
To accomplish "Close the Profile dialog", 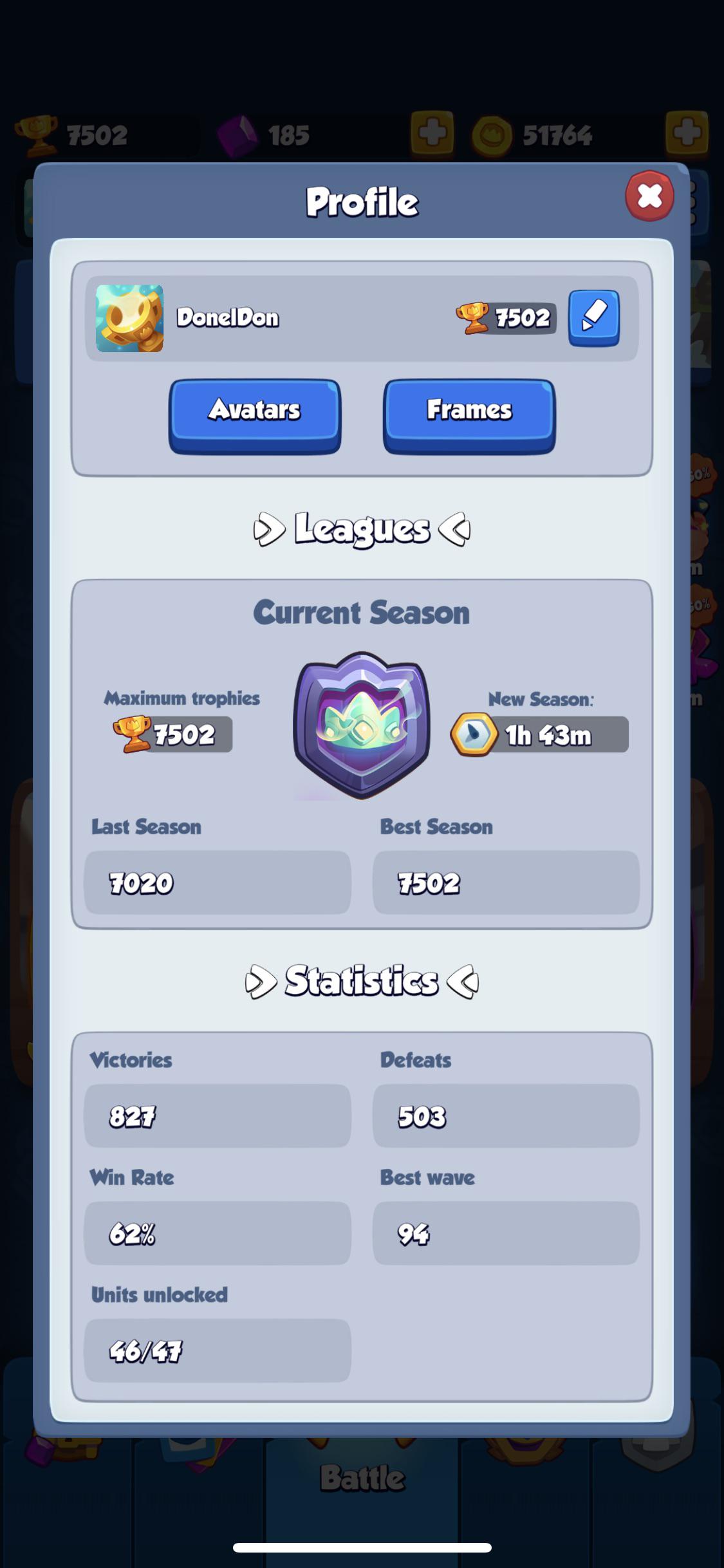I will click(x=649, y=196).
